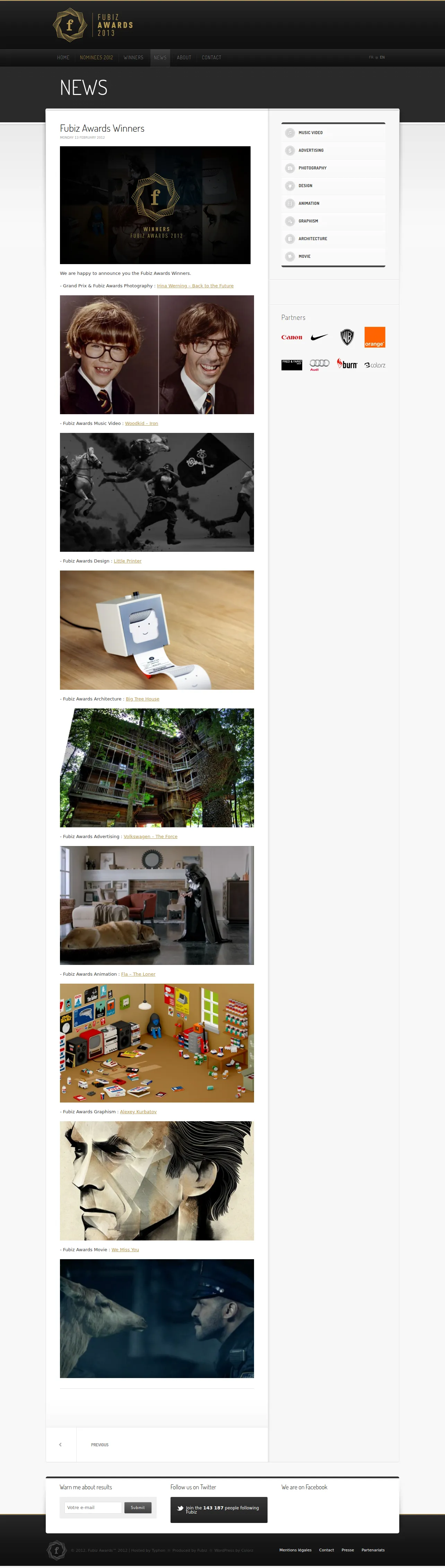The width and height of the screenshot is (445, 1568).
Task: Open the About page
Action: (184, 58)
